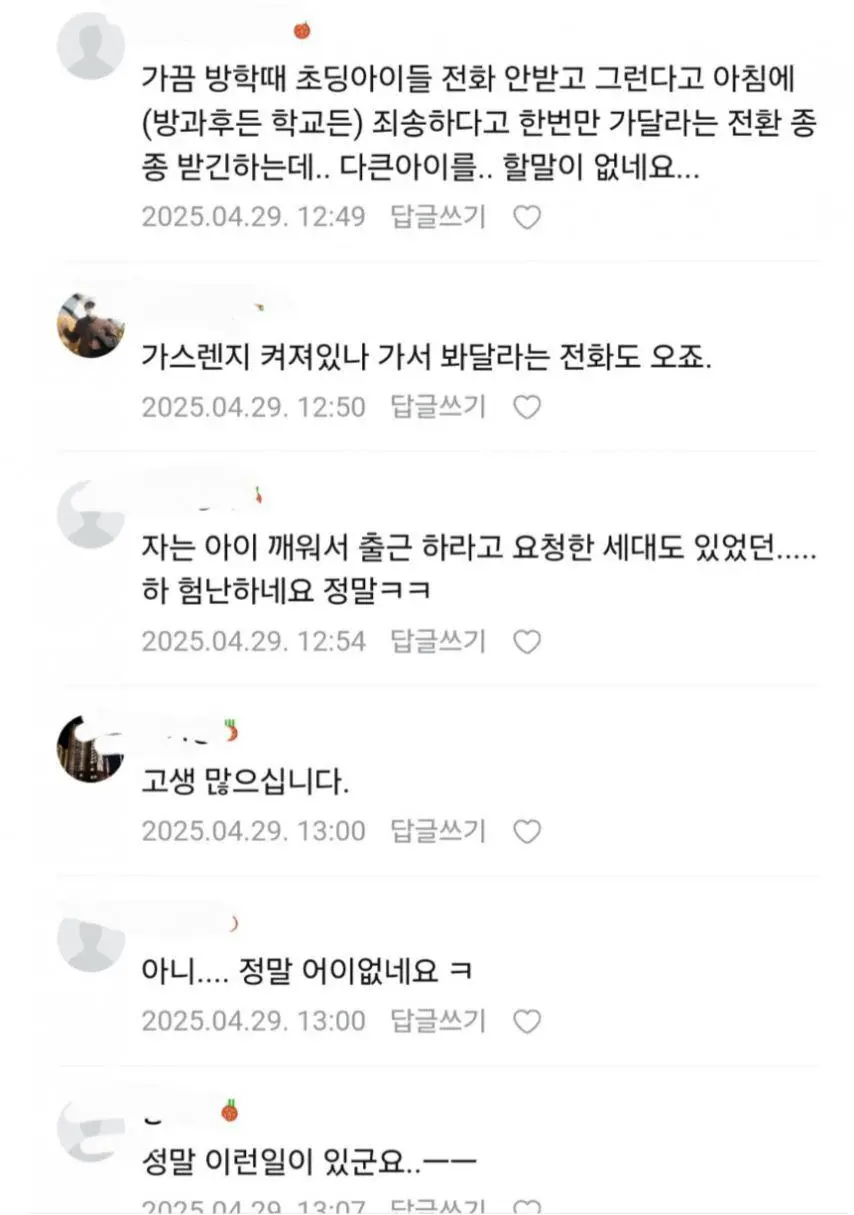Like the 아니.... 정말 어이없네요 comment
The width and height of the screenshot is (854, 1215).
(x=527, y=1021)
